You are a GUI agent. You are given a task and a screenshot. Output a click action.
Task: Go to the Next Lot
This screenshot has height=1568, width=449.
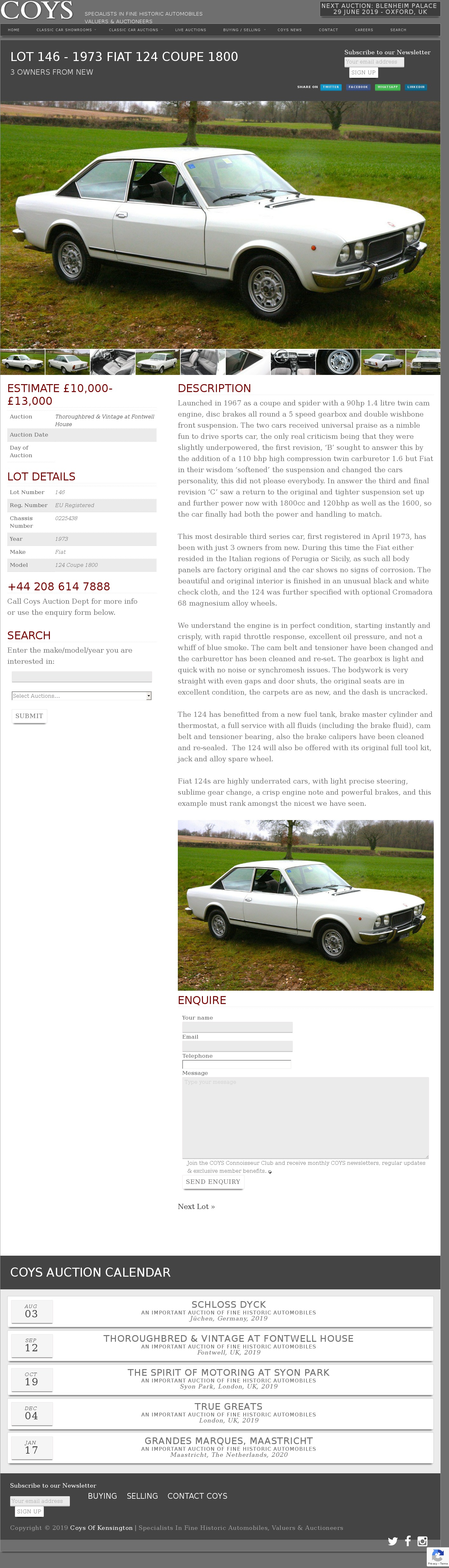(x=196, y=1206)
